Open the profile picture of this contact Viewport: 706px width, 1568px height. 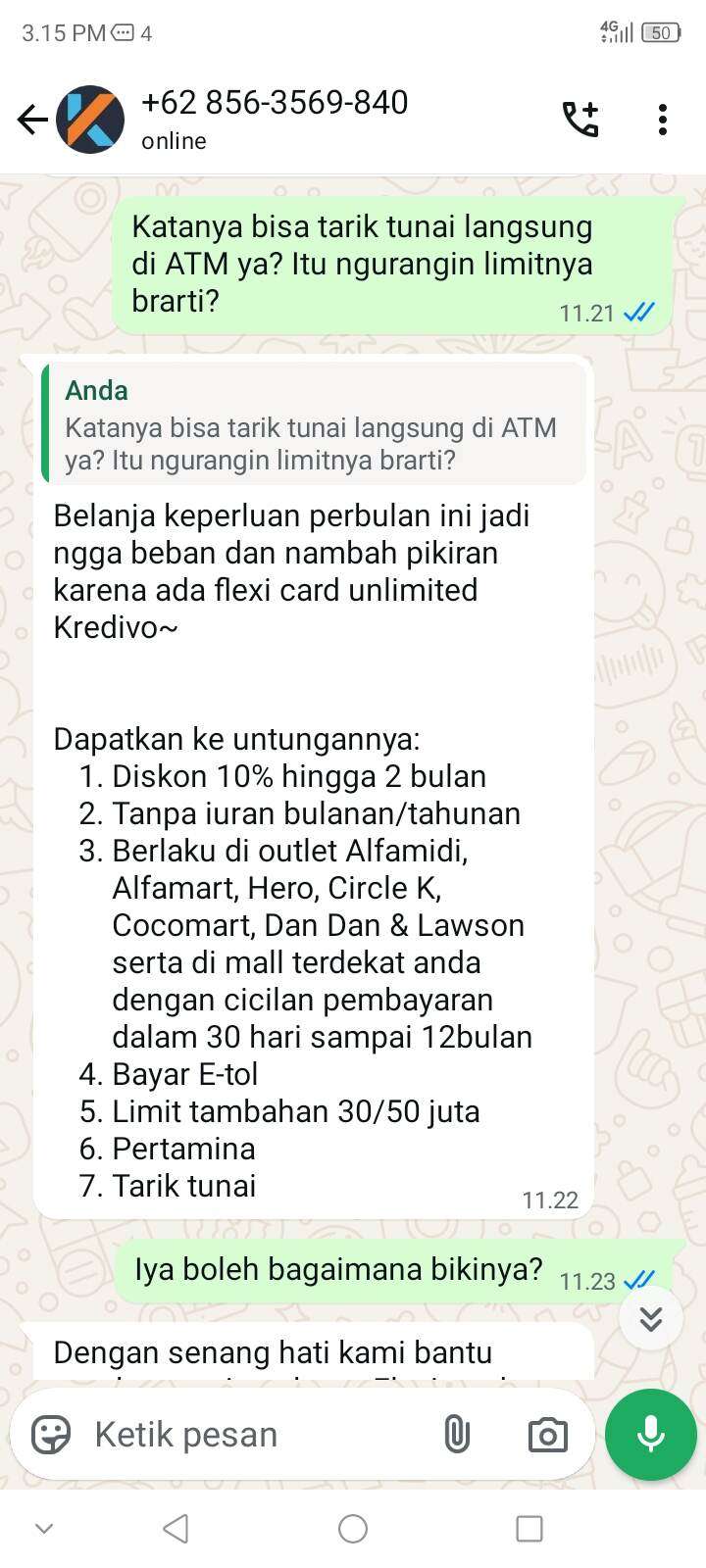[x=90, y=120]
